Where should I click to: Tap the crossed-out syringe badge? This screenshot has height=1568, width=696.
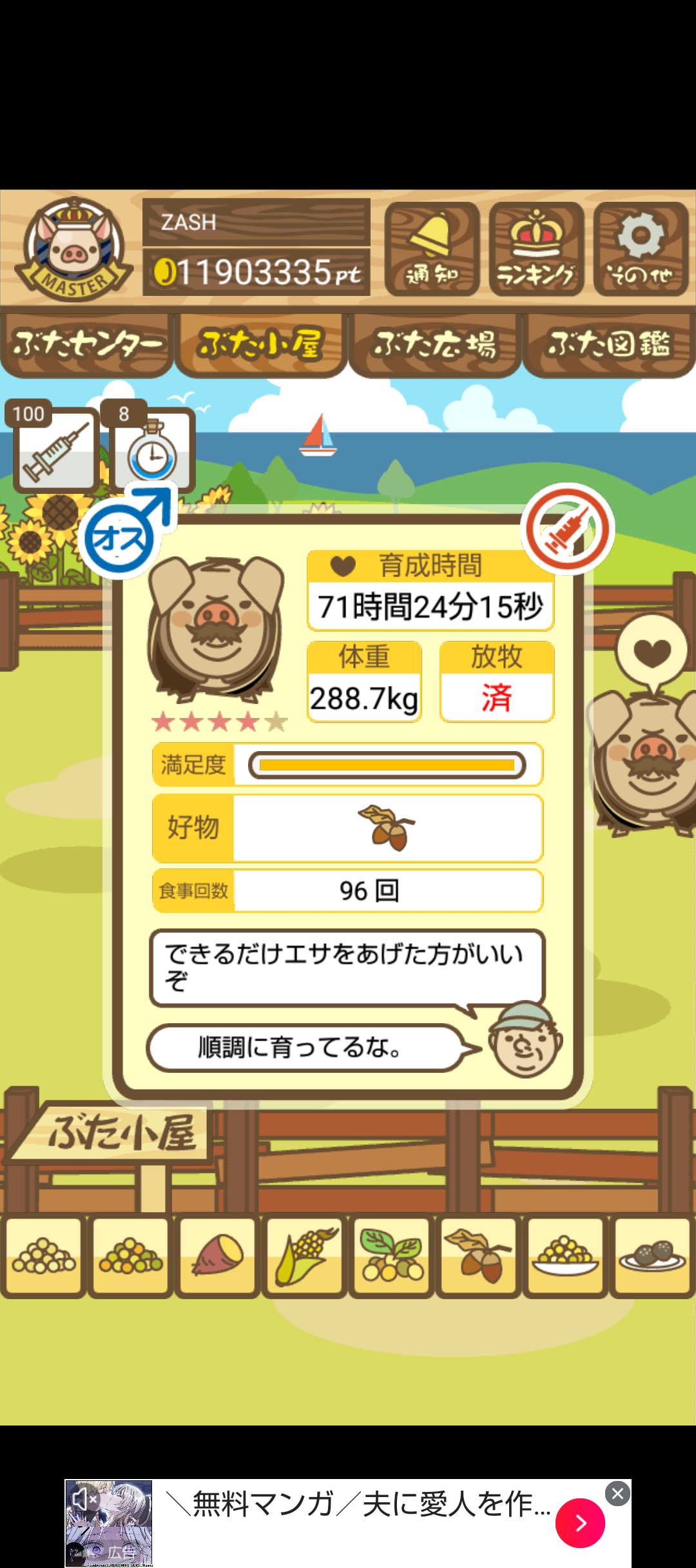click(x=567, y=529)
